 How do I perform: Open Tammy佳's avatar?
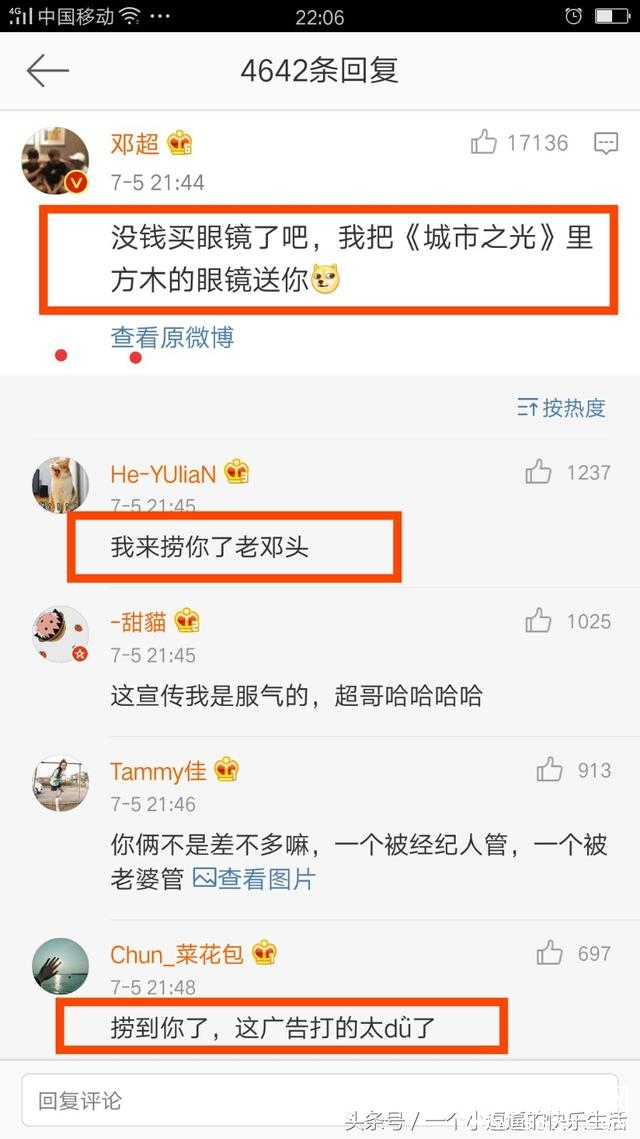point(61,783)
